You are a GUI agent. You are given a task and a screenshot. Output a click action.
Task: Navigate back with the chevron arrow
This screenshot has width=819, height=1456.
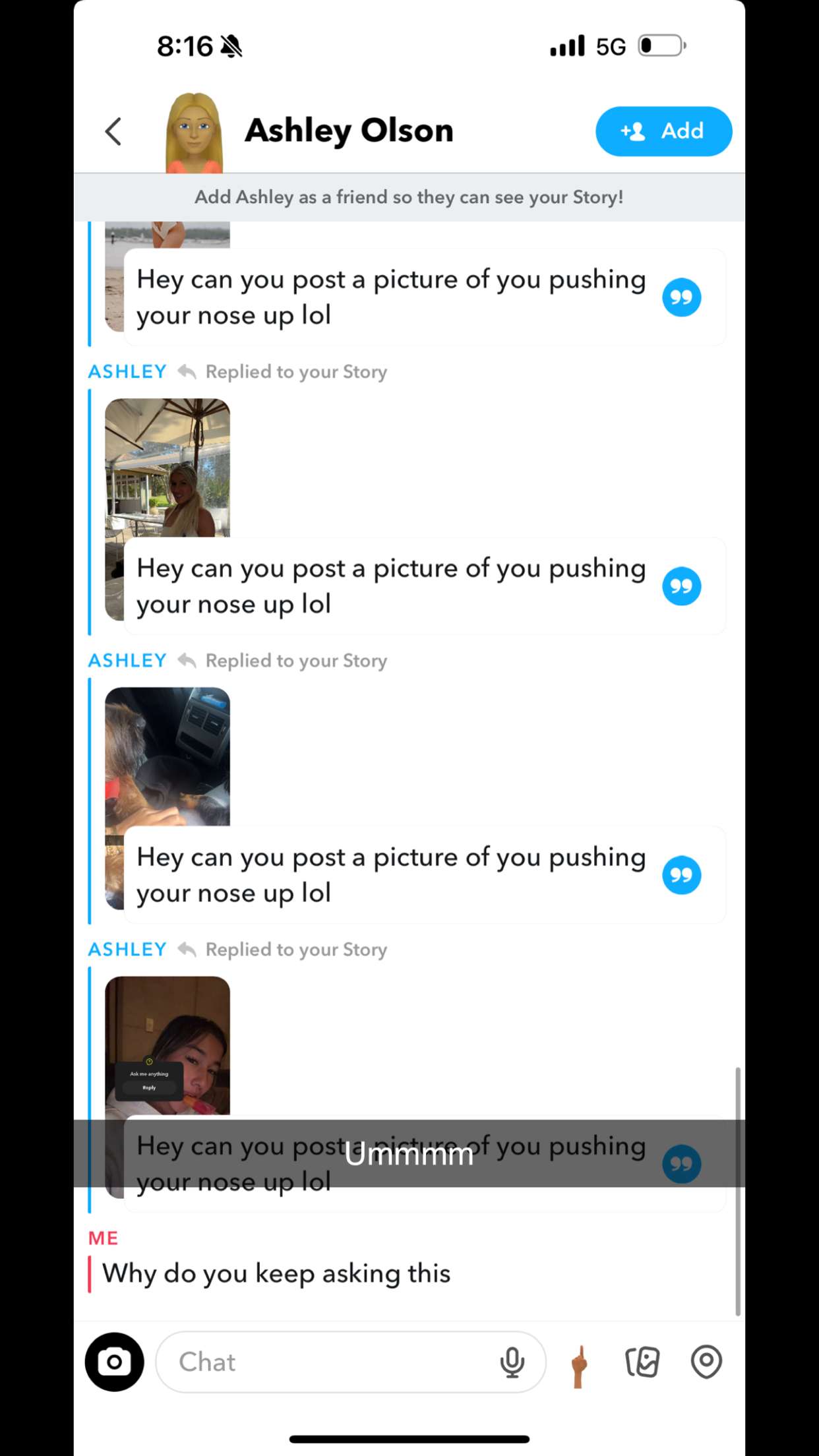pyautogui.click(x=113, y=131)
